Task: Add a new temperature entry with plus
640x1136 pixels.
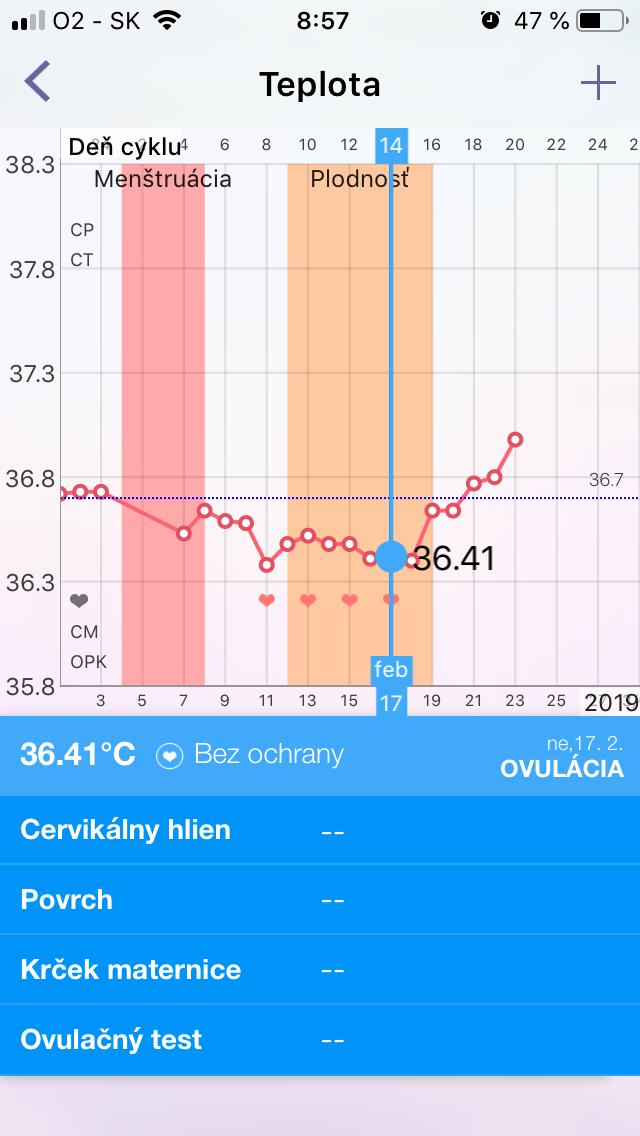Action: pos(598,83)
